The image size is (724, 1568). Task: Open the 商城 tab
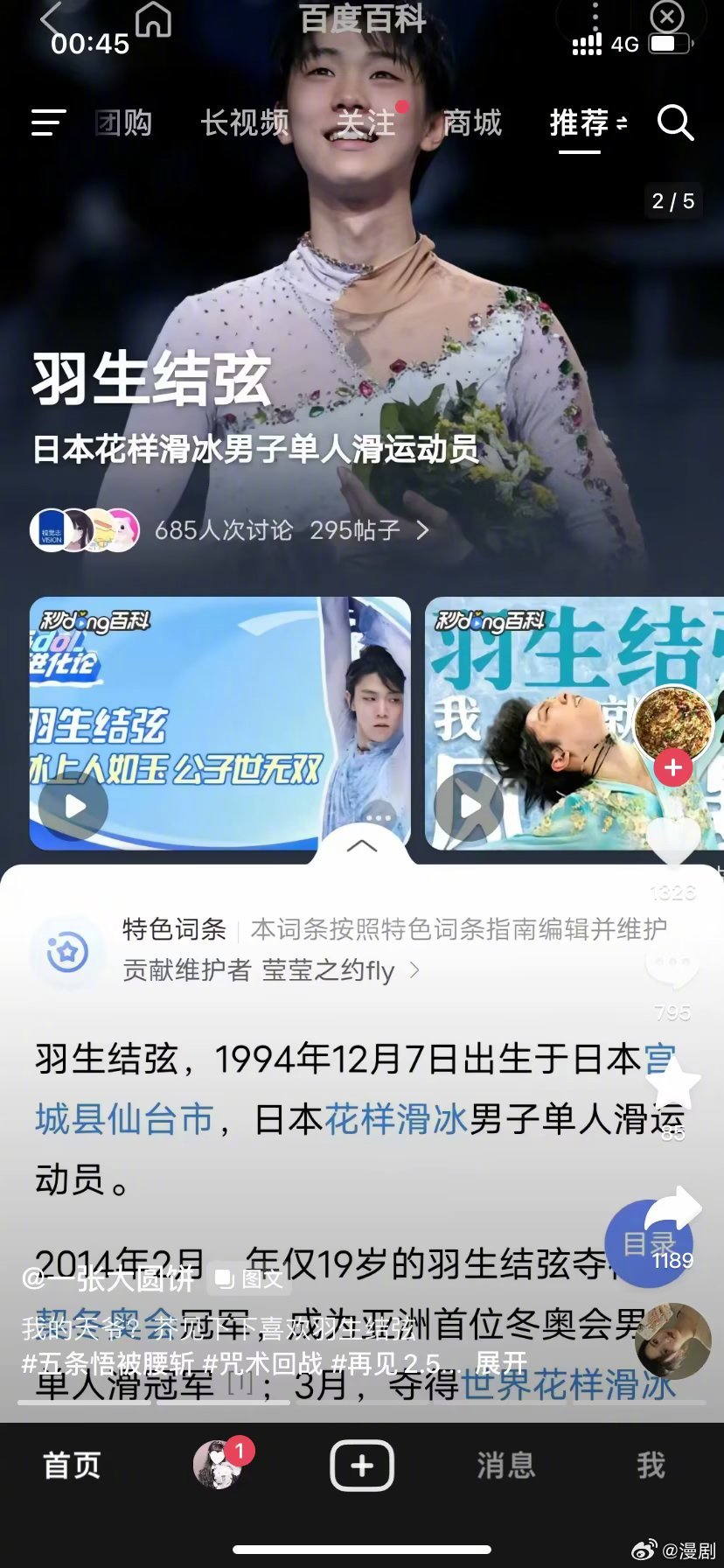472,122
